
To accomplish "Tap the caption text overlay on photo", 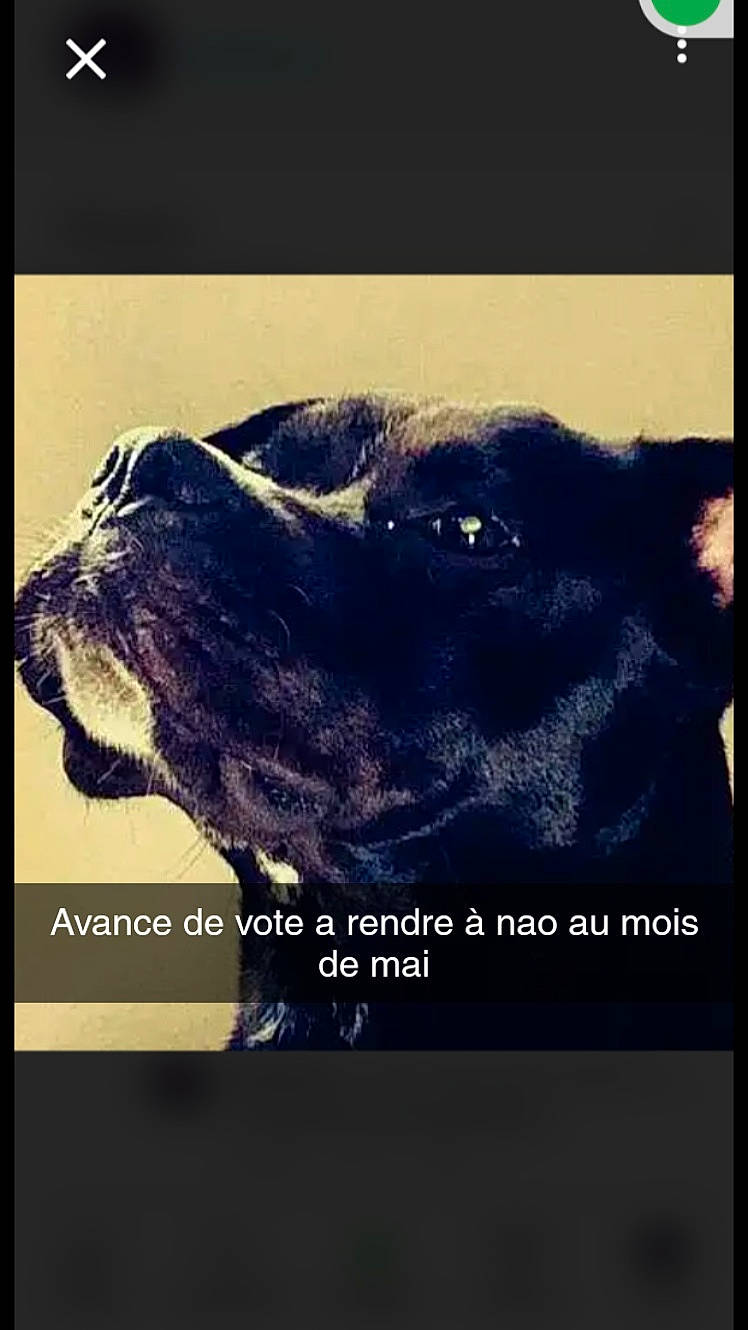I will click(x=374, y=940).
